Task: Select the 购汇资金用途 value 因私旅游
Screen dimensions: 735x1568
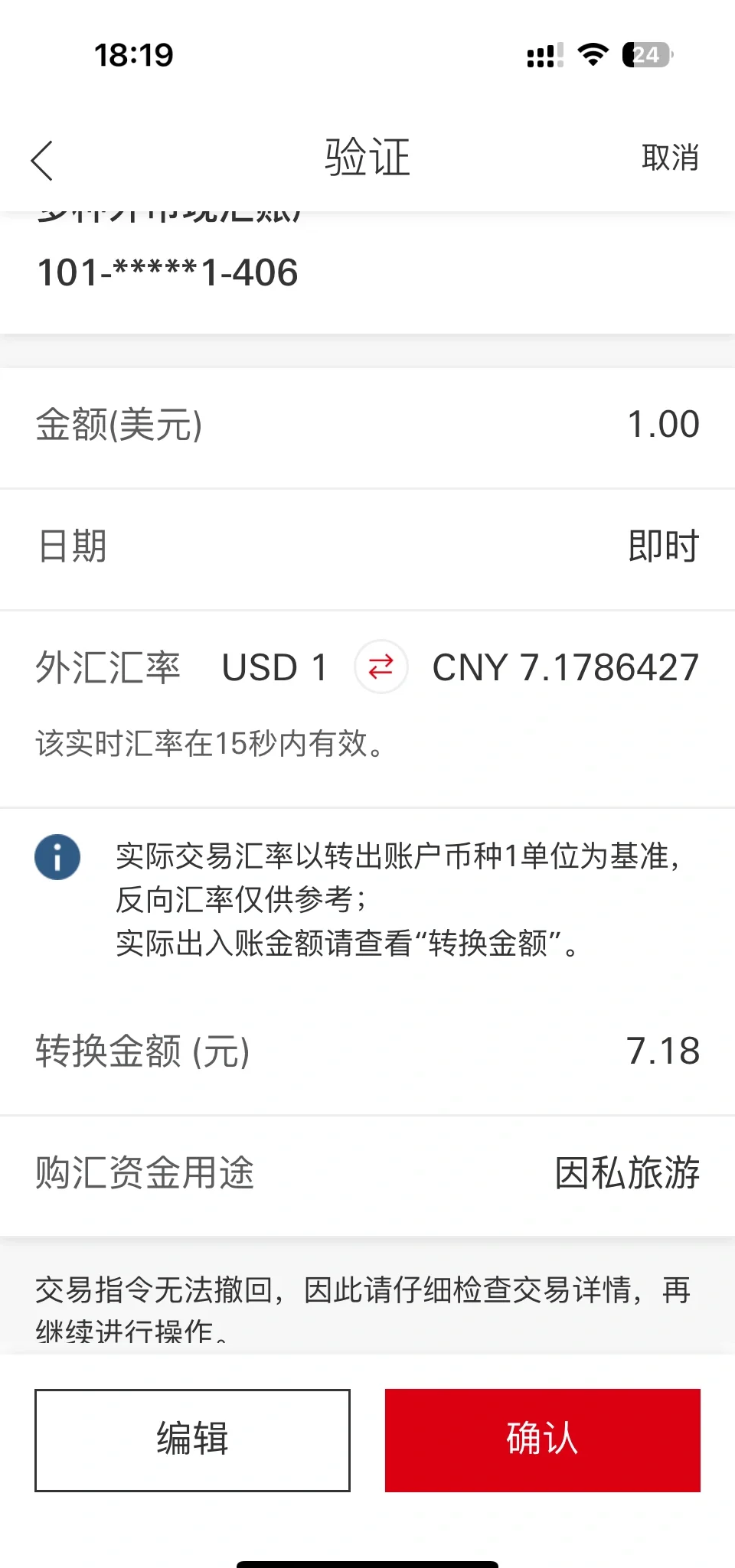Action: [x=627, y=1175]
